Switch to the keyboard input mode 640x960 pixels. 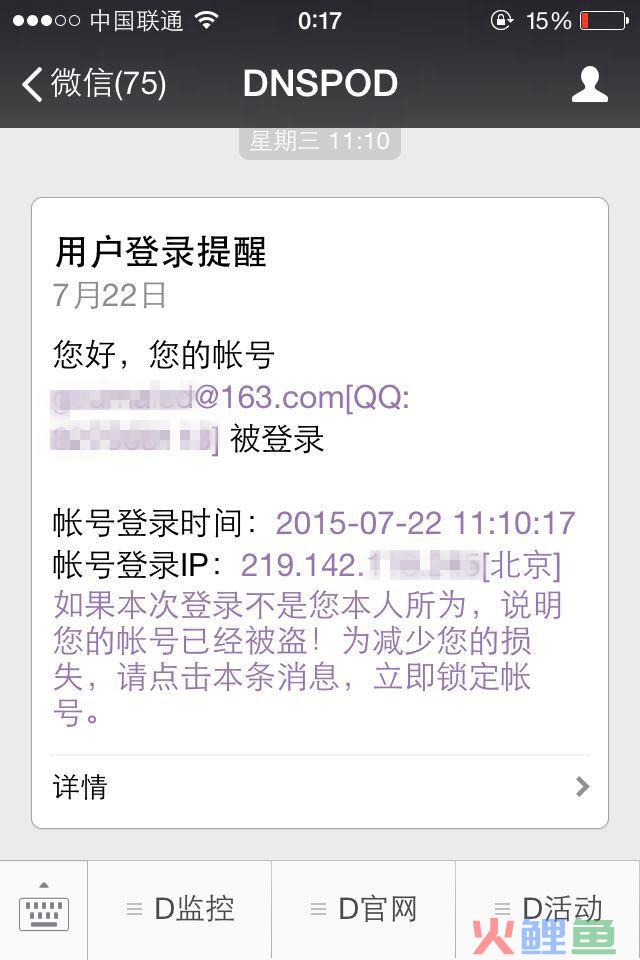[43, 909]
